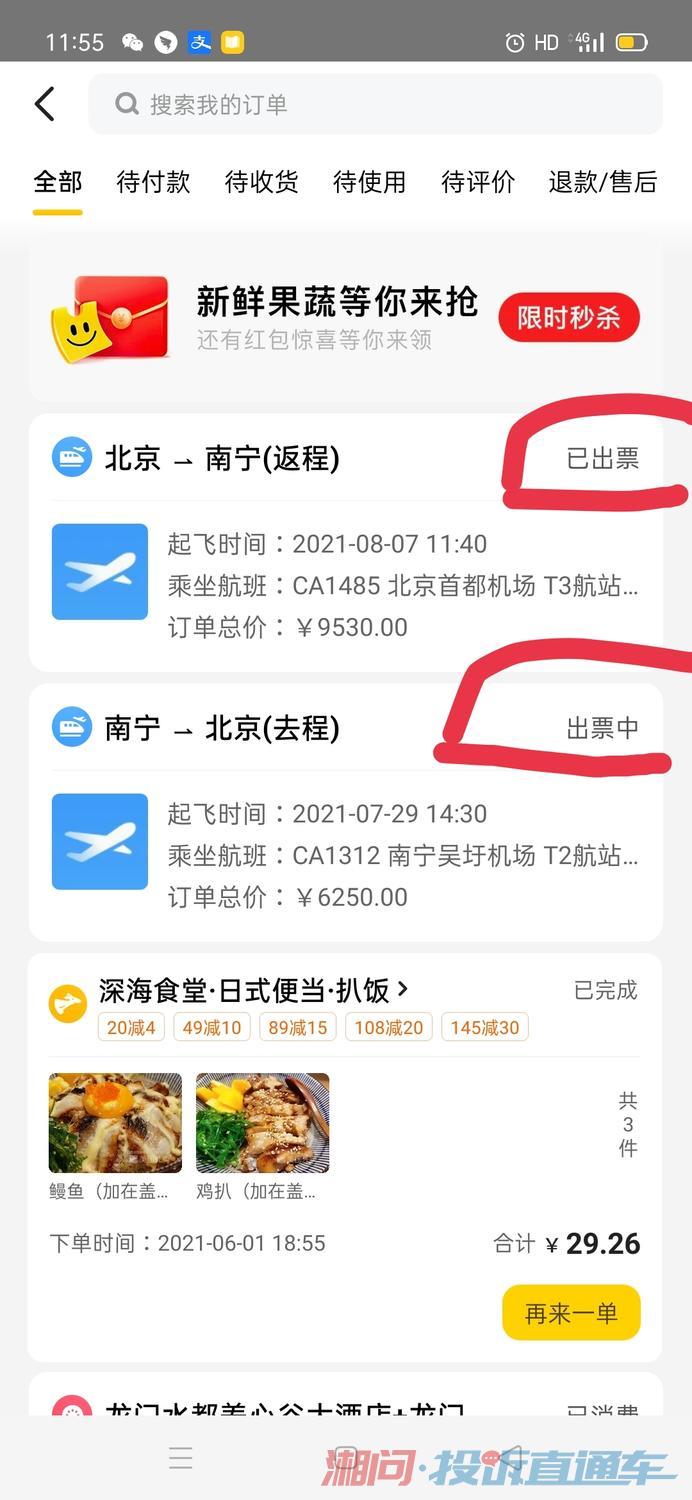
Task: Open the 搜索我的订单 search box
Action: 375,104
